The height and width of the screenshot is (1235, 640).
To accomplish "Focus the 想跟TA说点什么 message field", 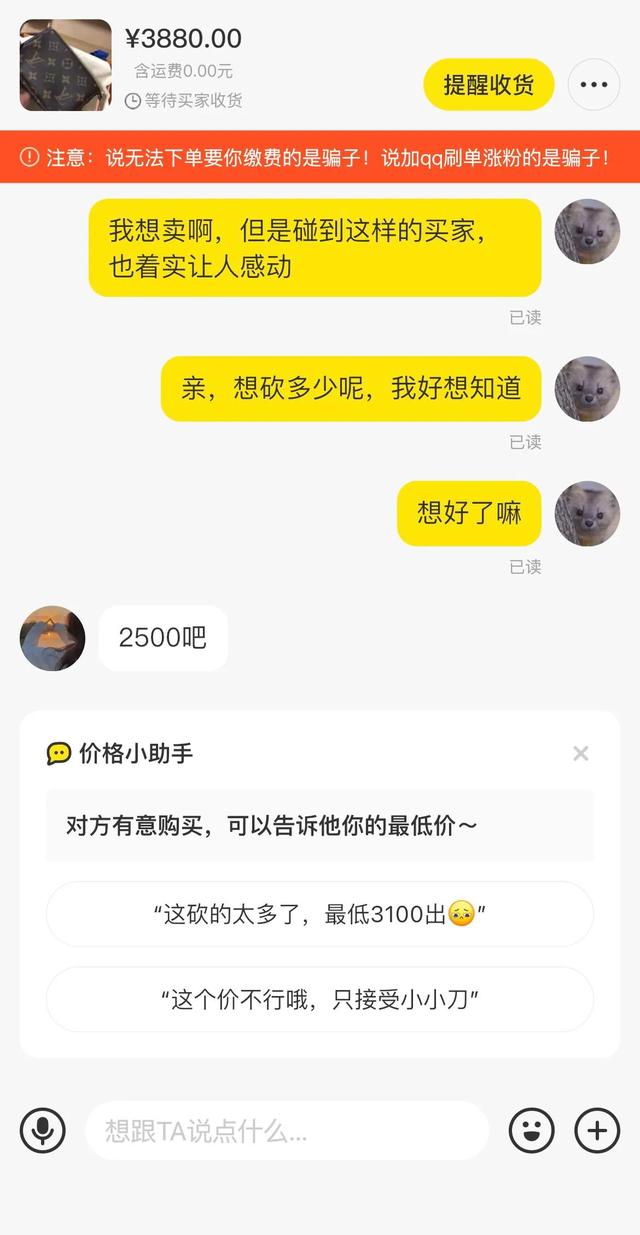I will coord(286,1131).
